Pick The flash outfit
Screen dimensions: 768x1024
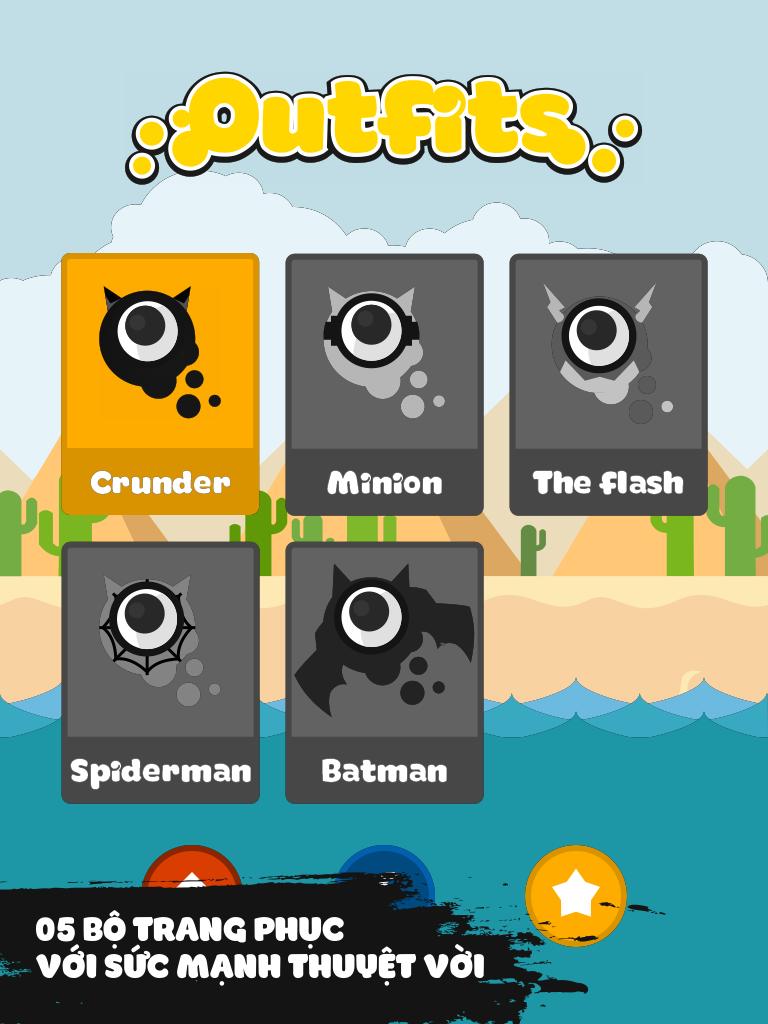608,384
